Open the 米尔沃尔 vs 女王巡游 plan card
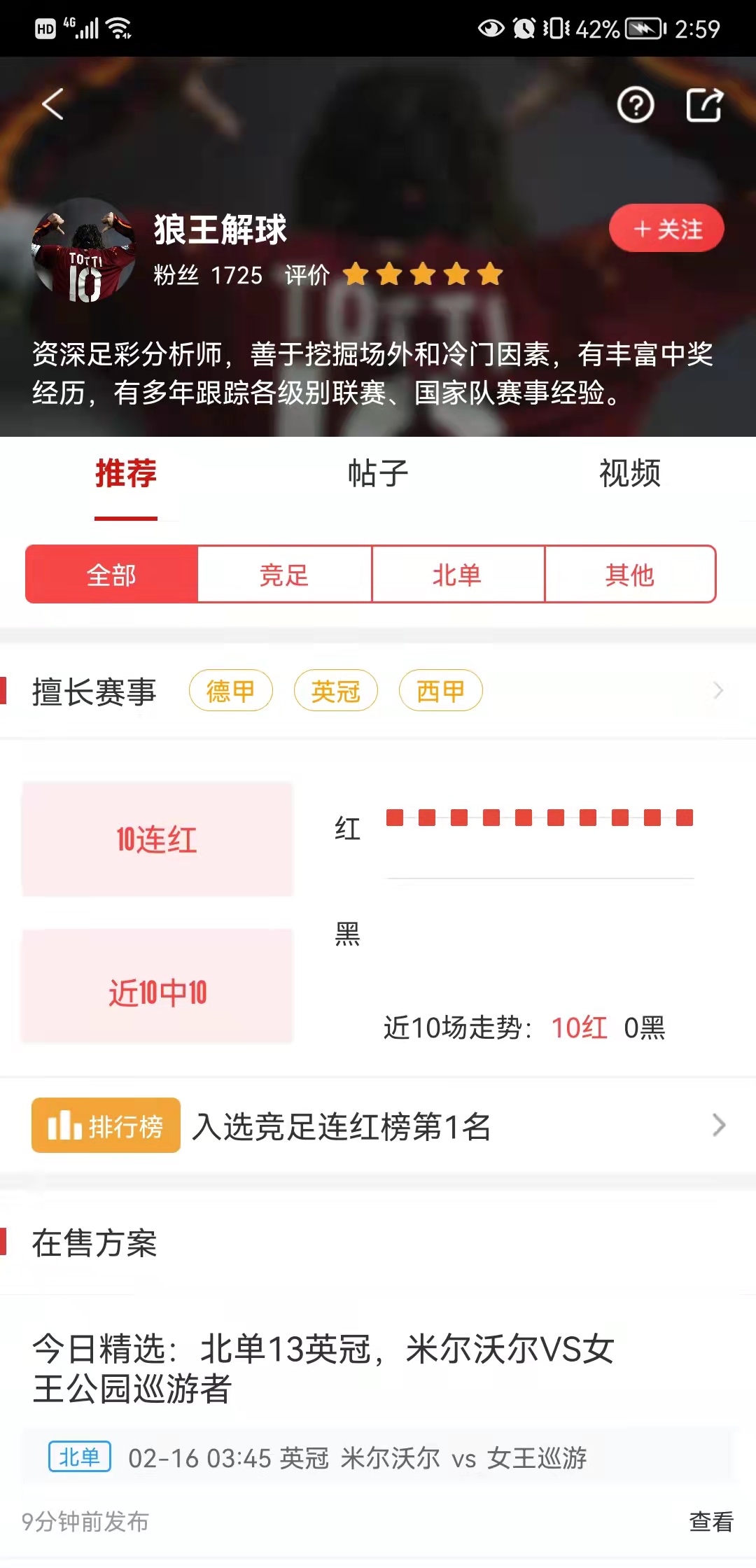The image size is (756, 1568). click(322, 1368)
